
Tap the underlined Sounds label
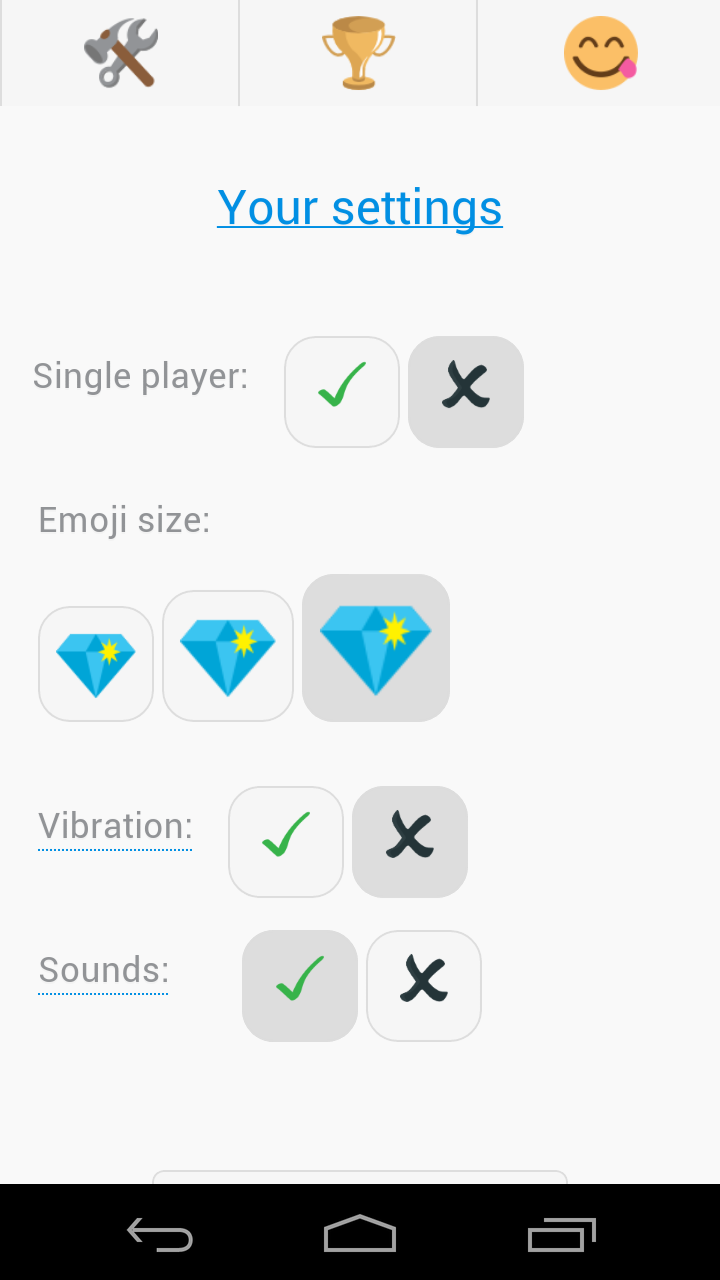[103, 971]
